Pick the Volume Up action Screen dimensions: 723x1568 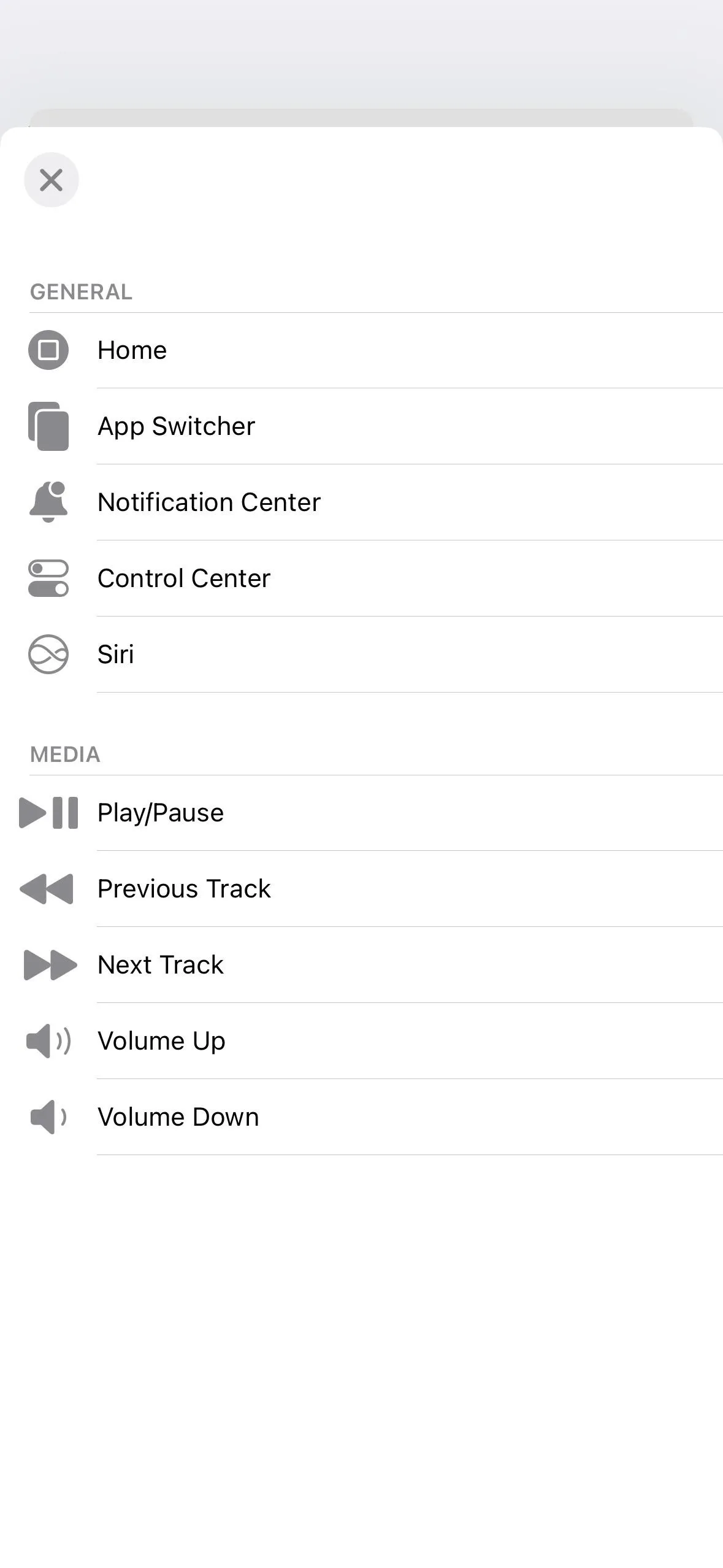[362, 1041]
